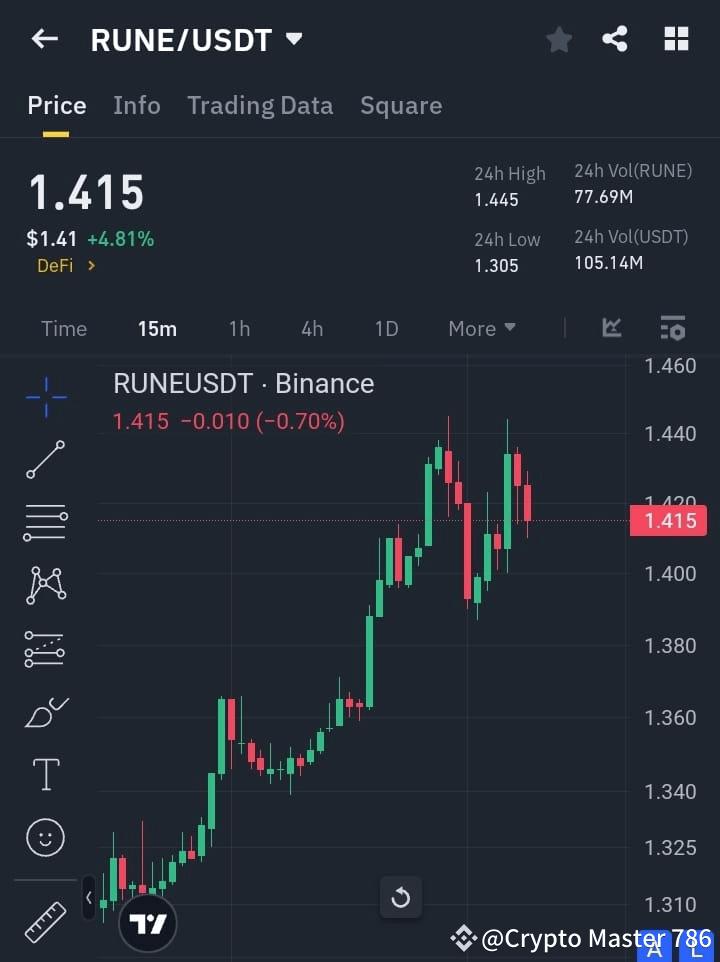Select the crosshair cursor tool
This screenshot has width=720, height=962.
pos(45,397)
